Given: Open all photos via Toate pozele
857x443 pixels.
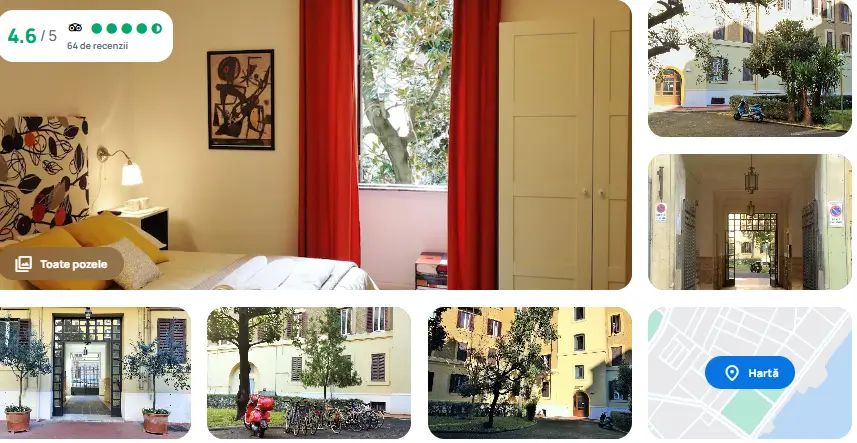Looking at the screenshot, I should coord(62,264).
